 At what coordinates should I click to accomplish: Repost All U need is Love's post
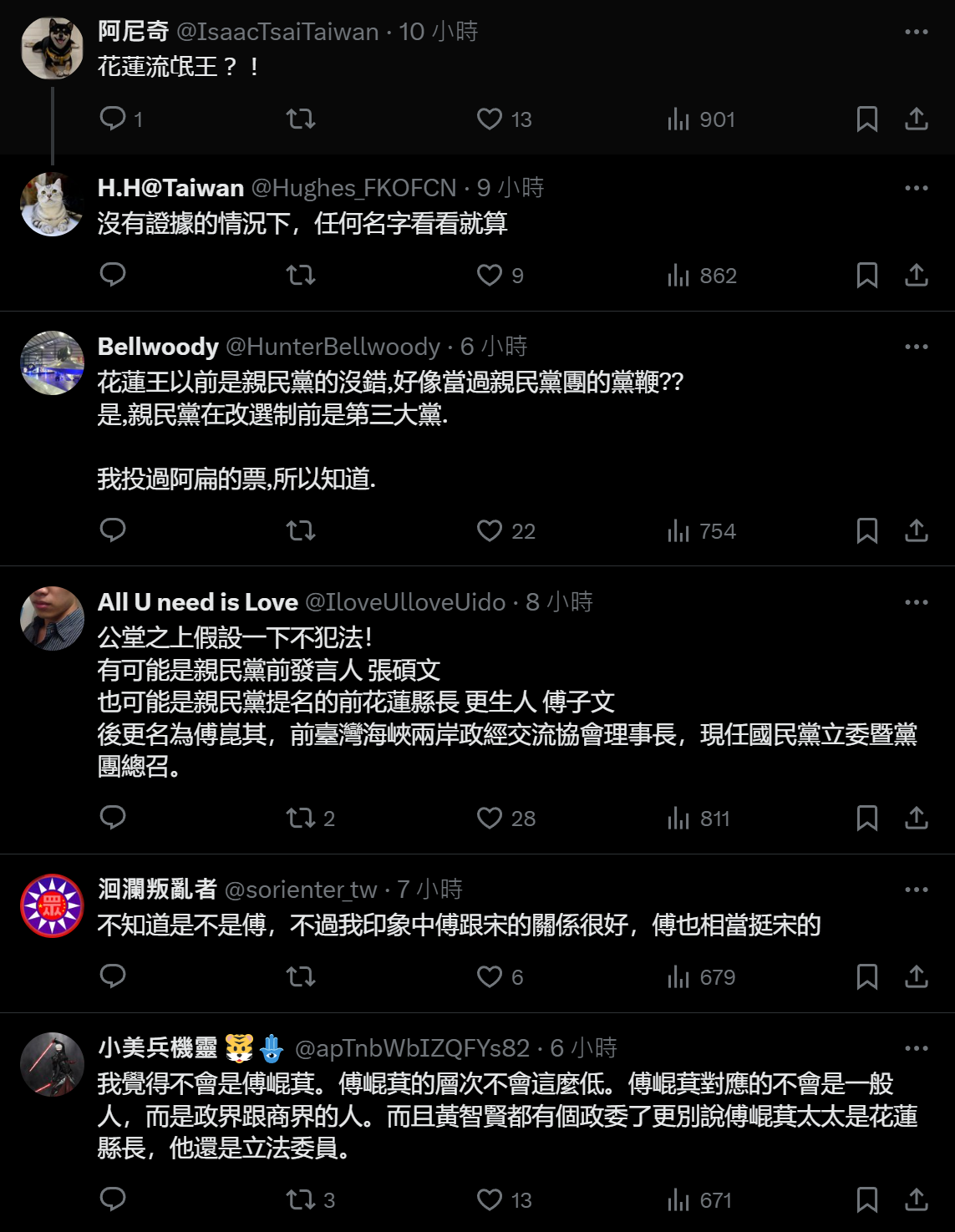tap(301, 818)
